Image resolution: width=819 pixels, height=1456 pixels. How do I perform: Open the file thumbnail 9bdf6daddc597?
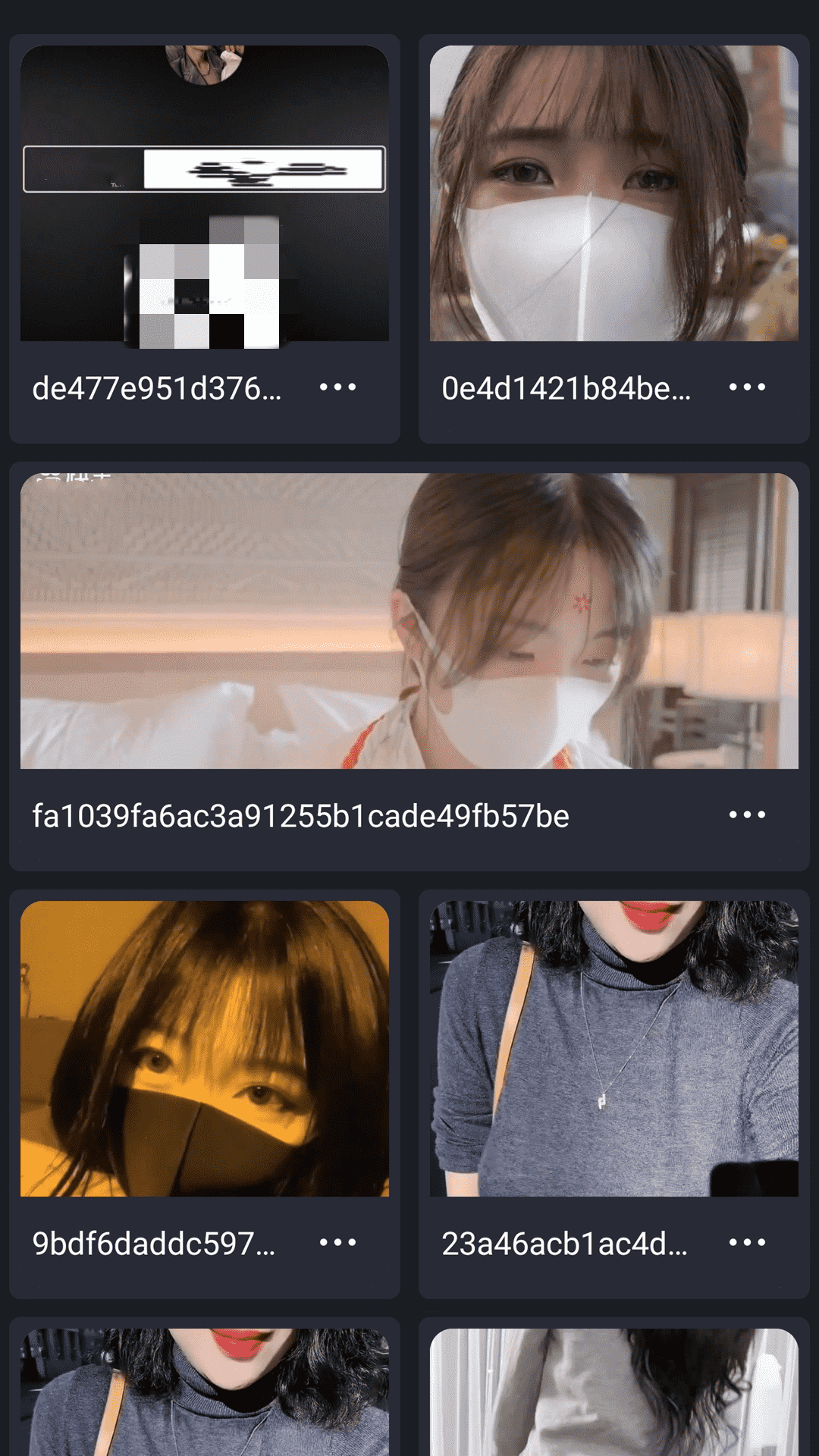coord(205,1049)
